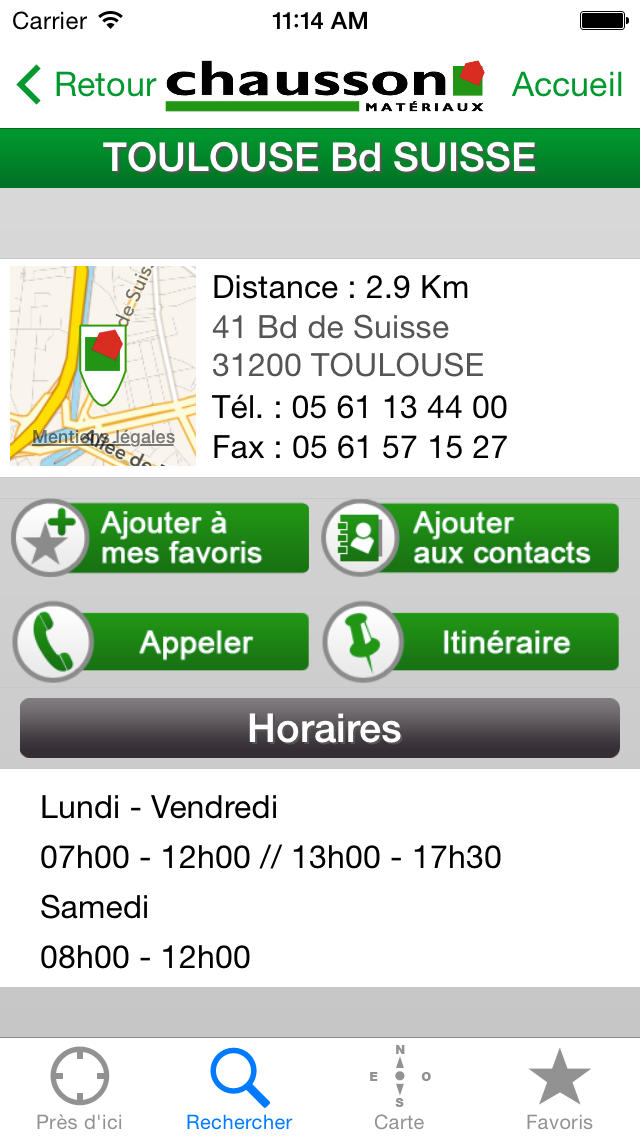Call the store with Appeler
640x1136 pixels.
(x=160, y=642)
